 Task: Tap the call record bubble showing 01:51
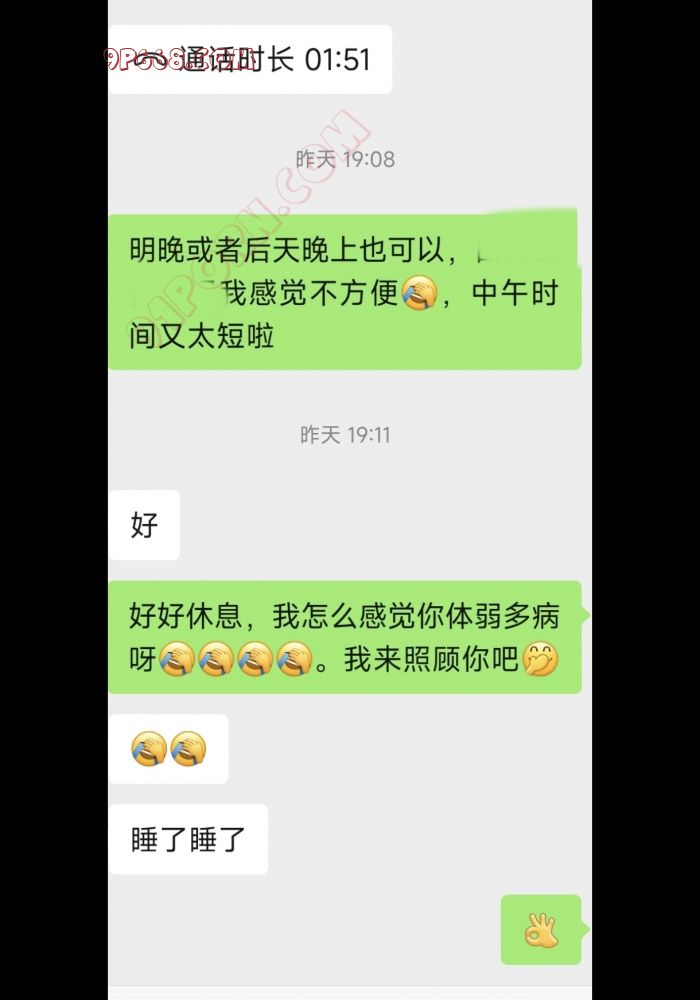250,60
